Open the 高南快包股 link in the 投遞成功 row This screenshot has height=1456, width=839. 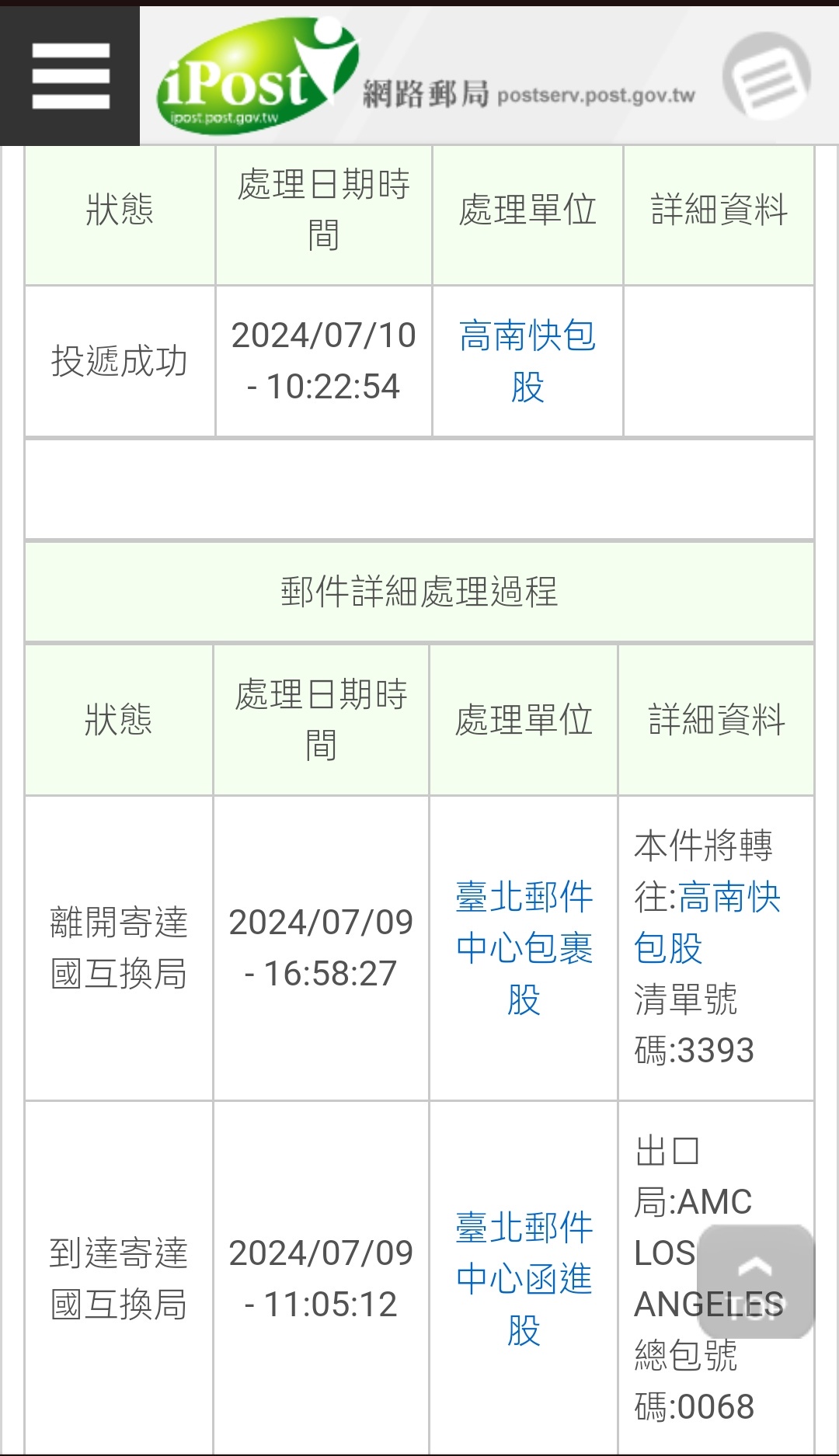[x=527, y=361]
